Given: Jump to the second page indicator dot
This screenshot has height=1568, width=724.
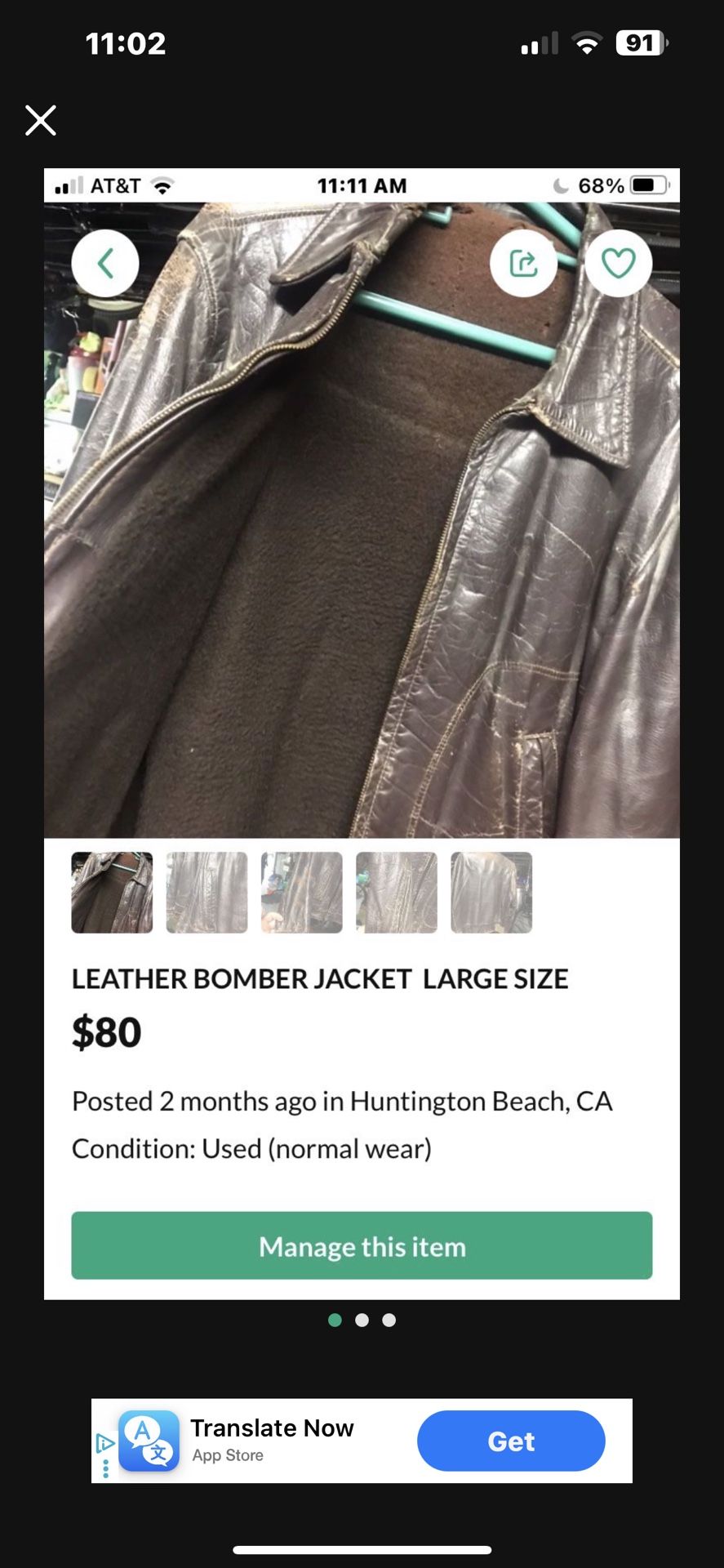Looking at the screenshot, I should click(362, 1320).
